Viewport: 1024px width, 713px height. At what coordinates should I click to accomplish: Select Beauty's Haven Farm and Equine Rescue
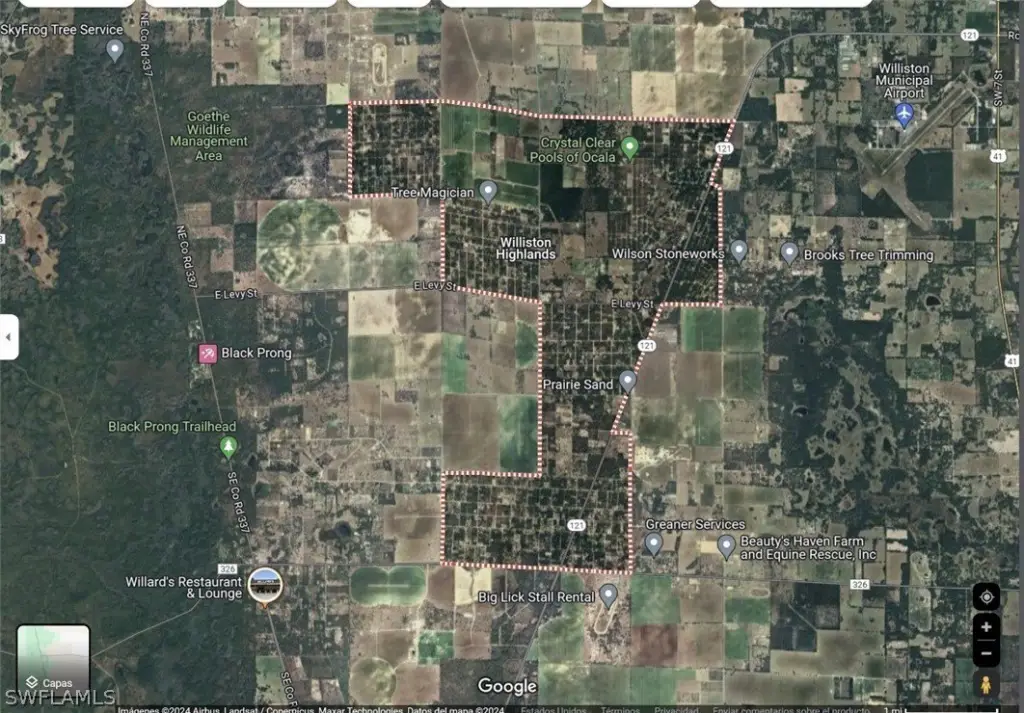tap(727, 546)
